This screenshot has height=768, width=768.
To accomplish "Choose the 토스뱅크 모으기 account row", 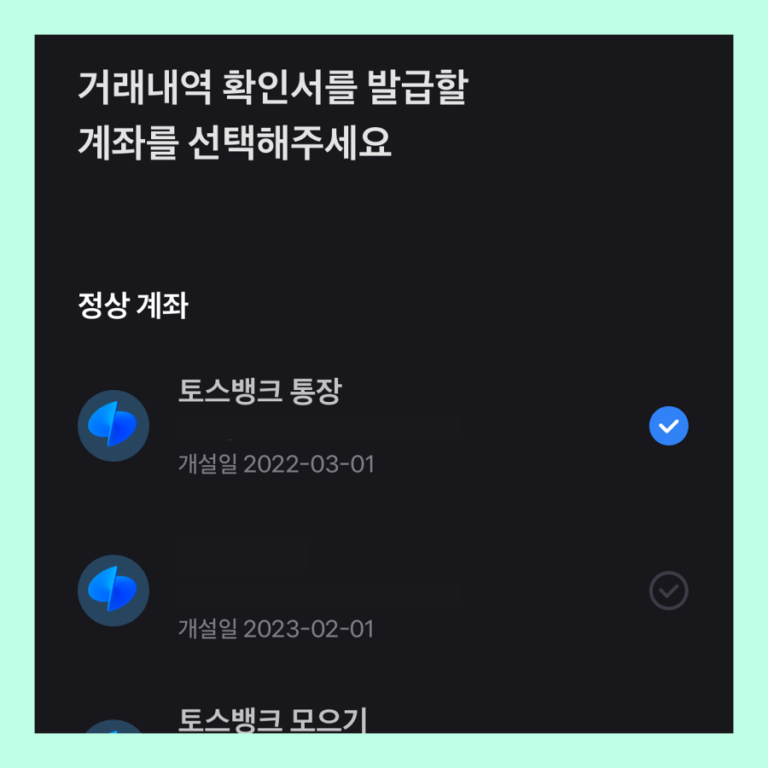I will pyautogui.click(x=272, y=718).
